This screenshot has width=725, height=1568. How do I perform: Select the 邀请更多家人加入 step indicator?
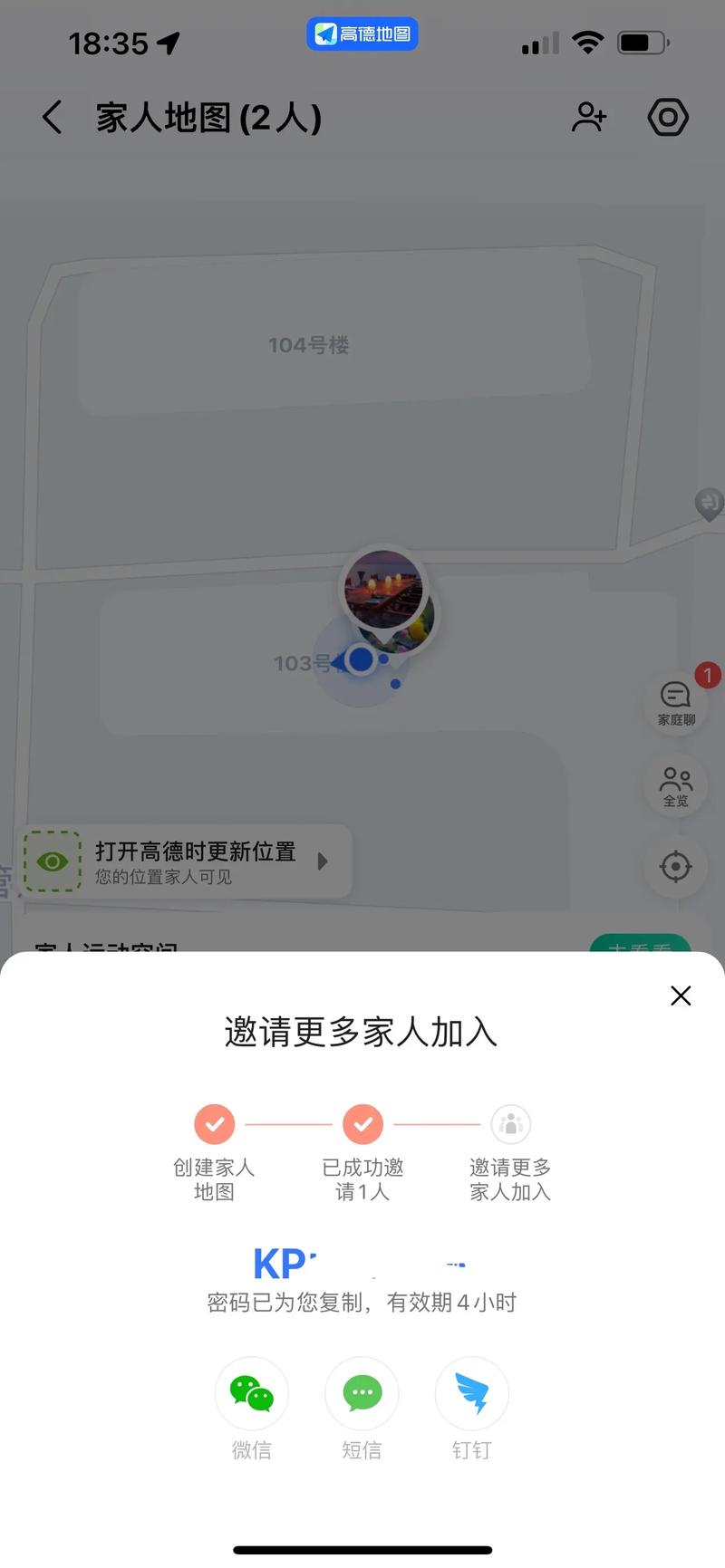coord(510,1124)
